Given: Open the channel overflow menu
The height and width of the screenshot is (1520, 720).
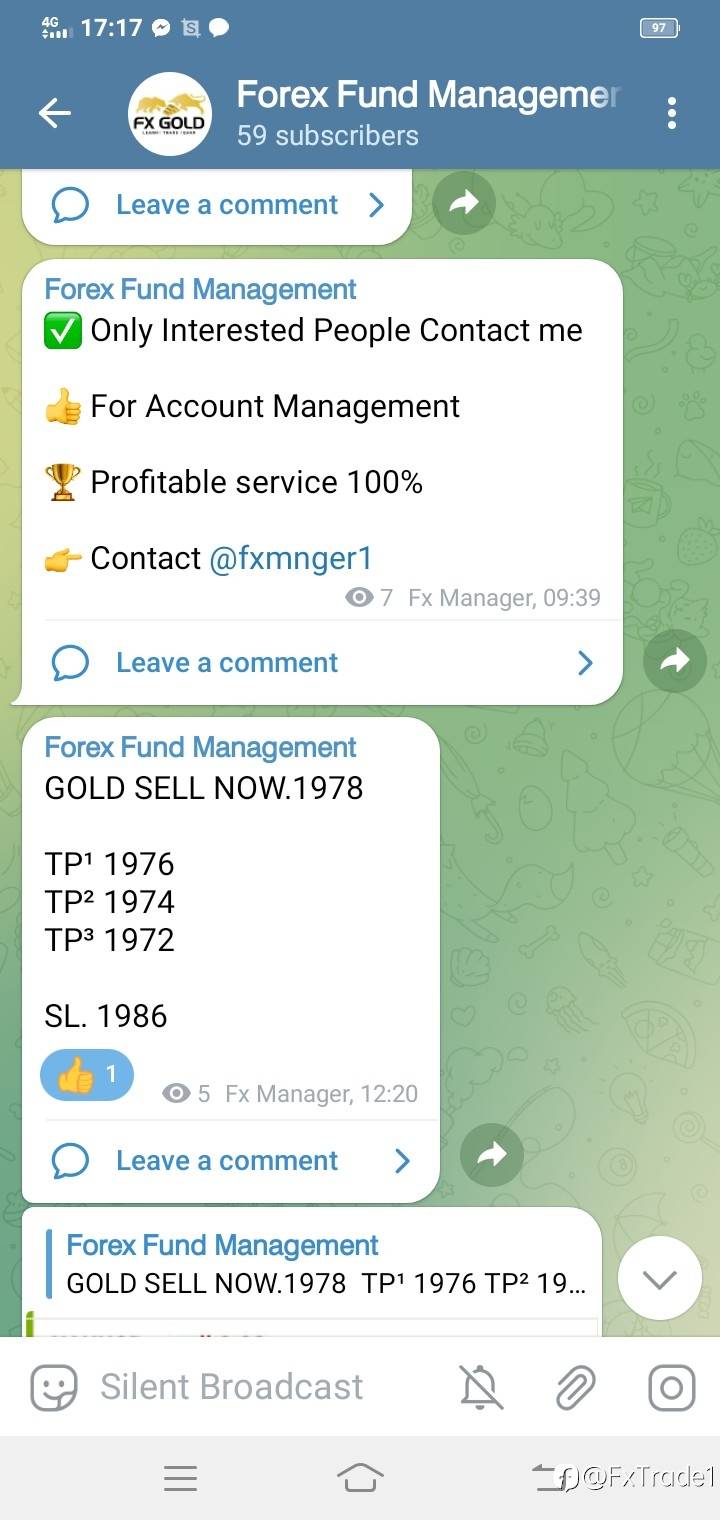Looking at the screenshot, I should (x=671, y=114).
